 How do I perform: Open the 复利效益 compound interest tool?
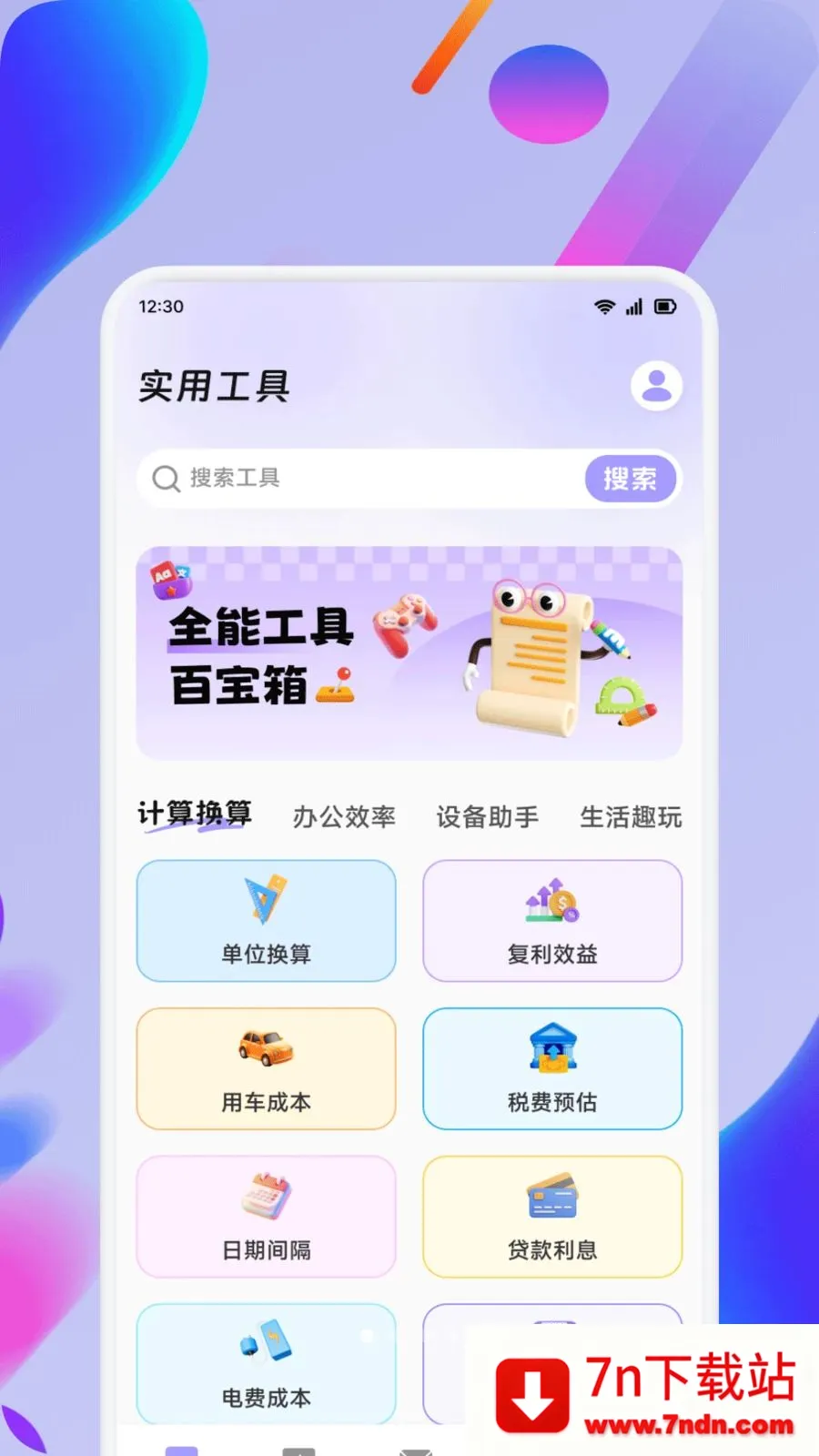(x=551, y=921)
